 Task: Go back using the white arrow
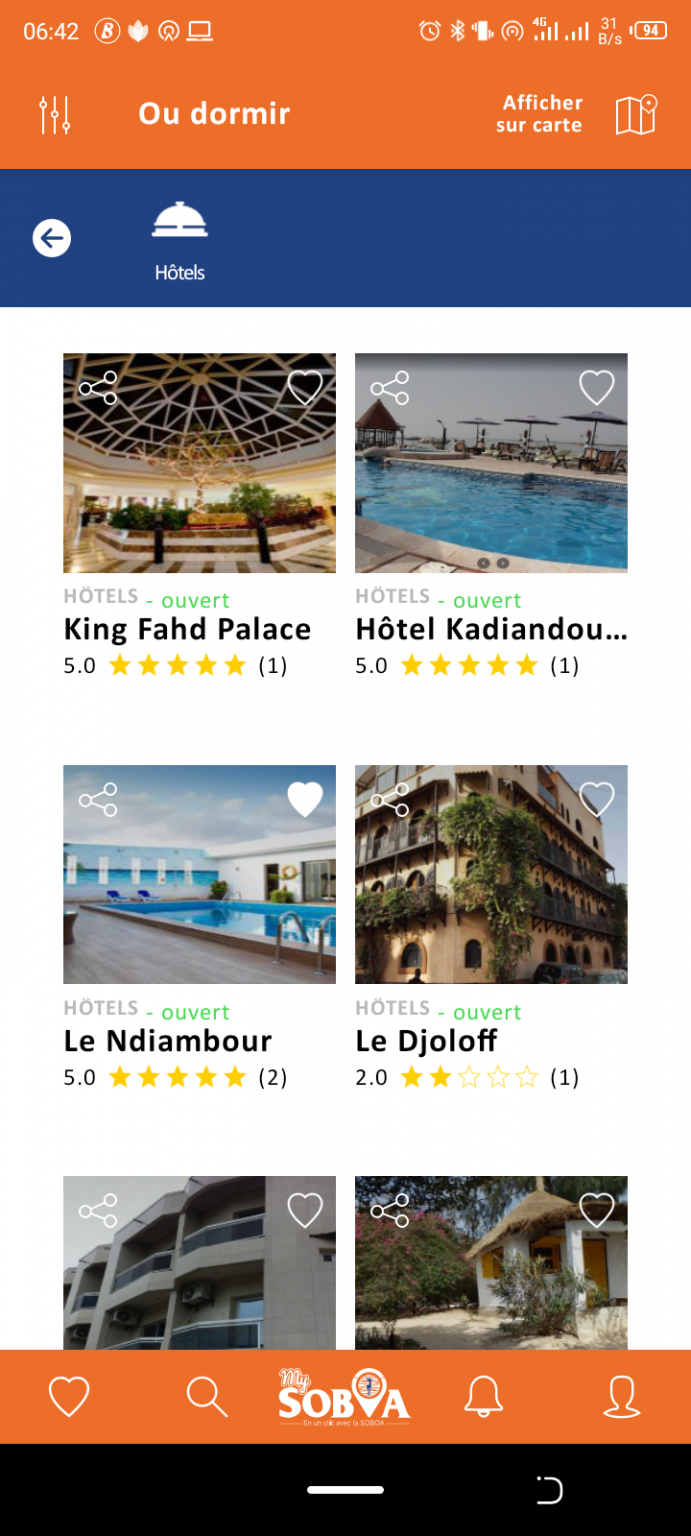(52, 238)
